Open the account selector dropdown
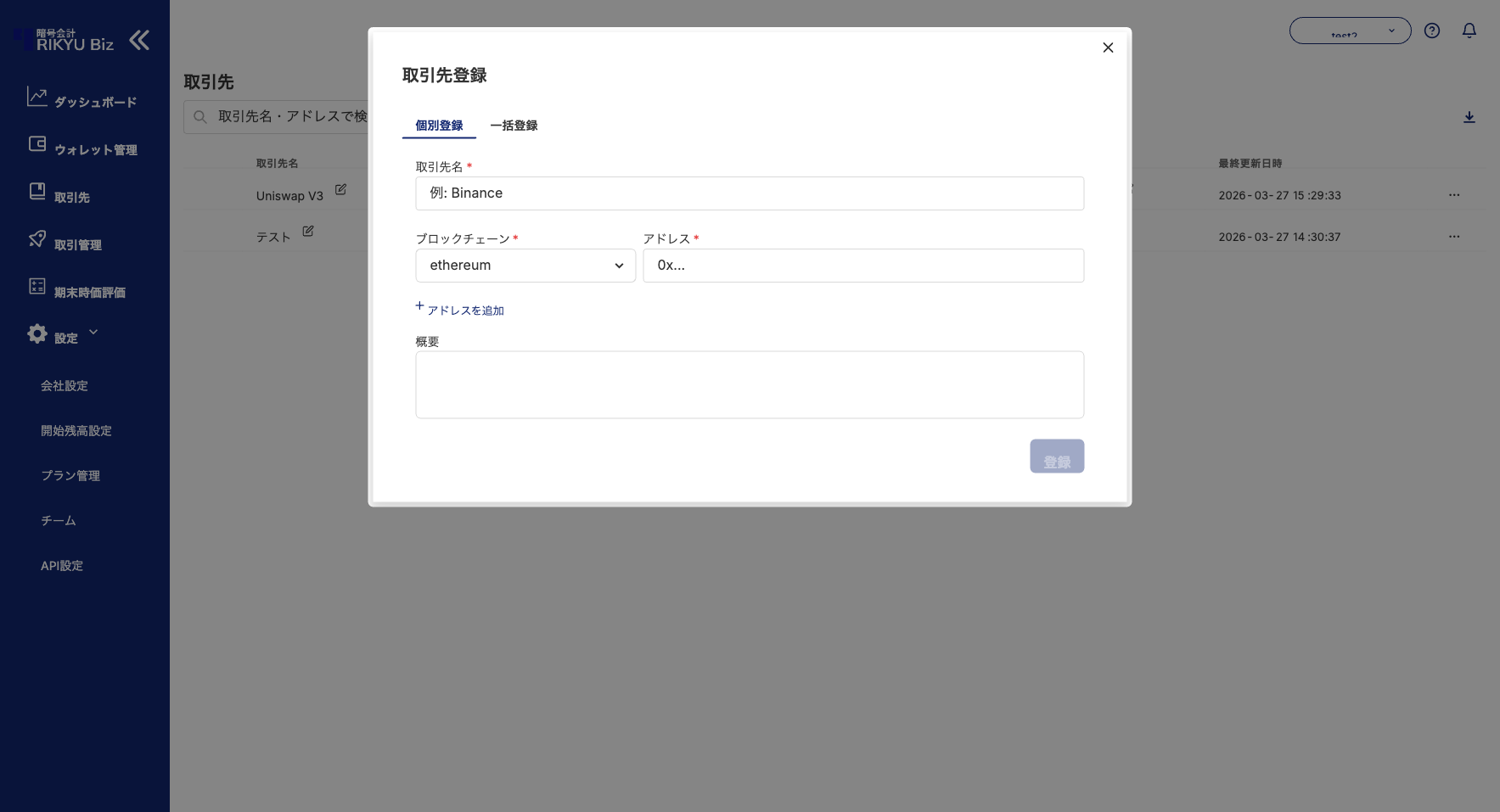Image resolution: width=1500 pixels, height=812 pixels. pyautogui.click(x=1350, y=31)
